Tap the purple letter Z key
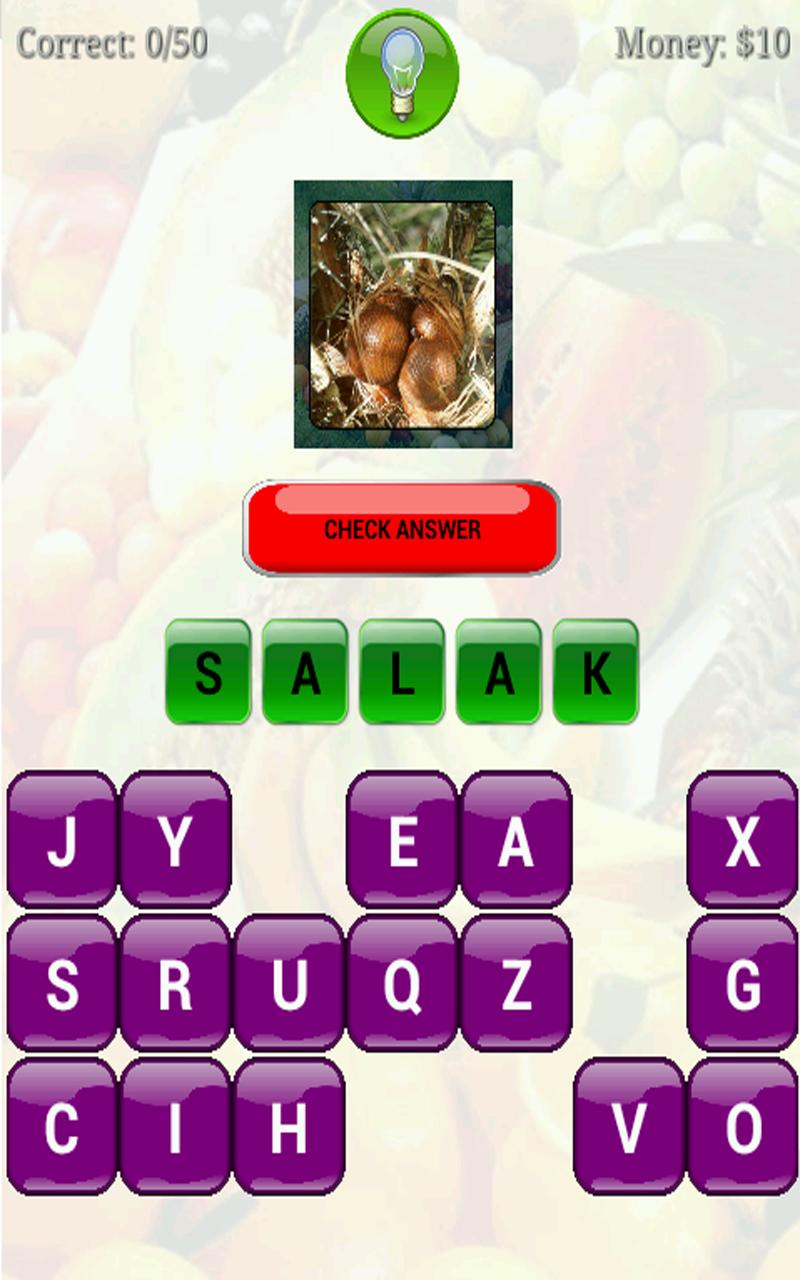800x1280 pixels. [516, 984]
